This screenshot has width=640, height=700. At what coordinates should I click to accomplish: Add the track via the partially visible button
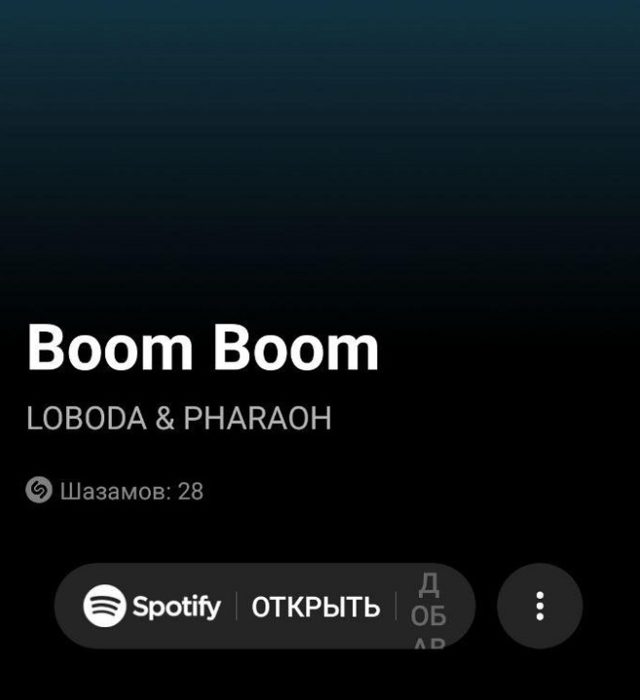(x=430, y=608)
